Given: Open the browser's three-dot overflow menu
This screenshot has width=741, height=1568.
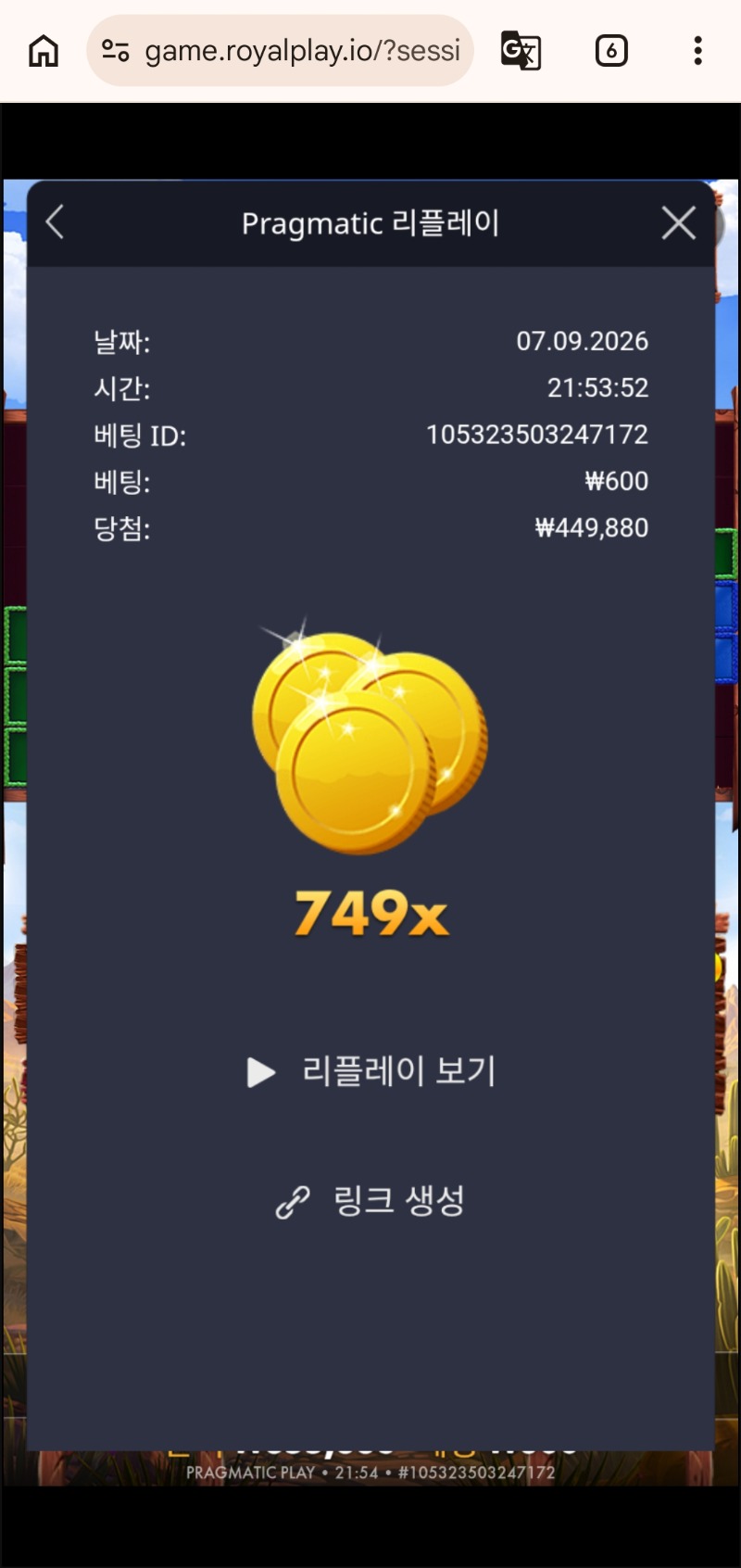Looking at the screenshot, I should tap(697, 50).
